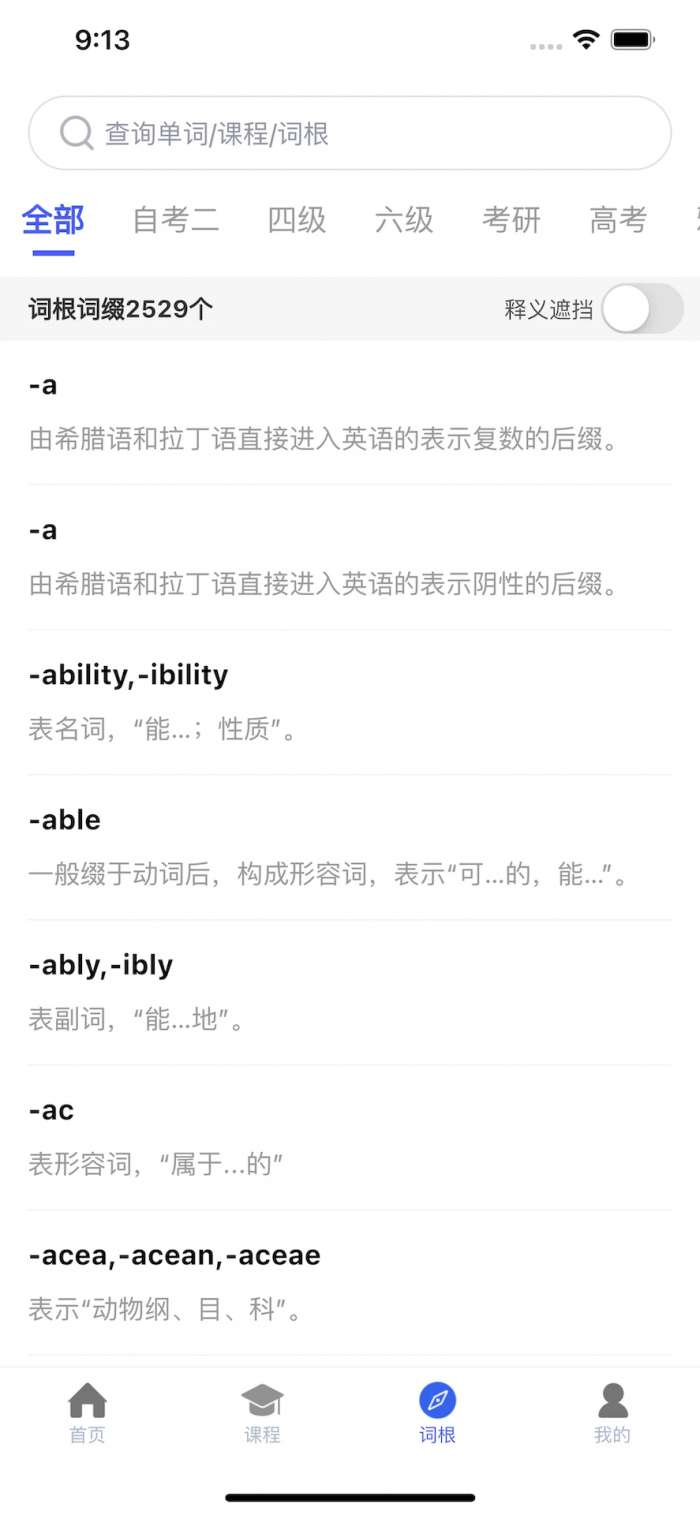Image resolution: width=700 pixels, height=1515 pixels.
Task: Go to the 首页 bottom tab
Action: coord(87,1413)
